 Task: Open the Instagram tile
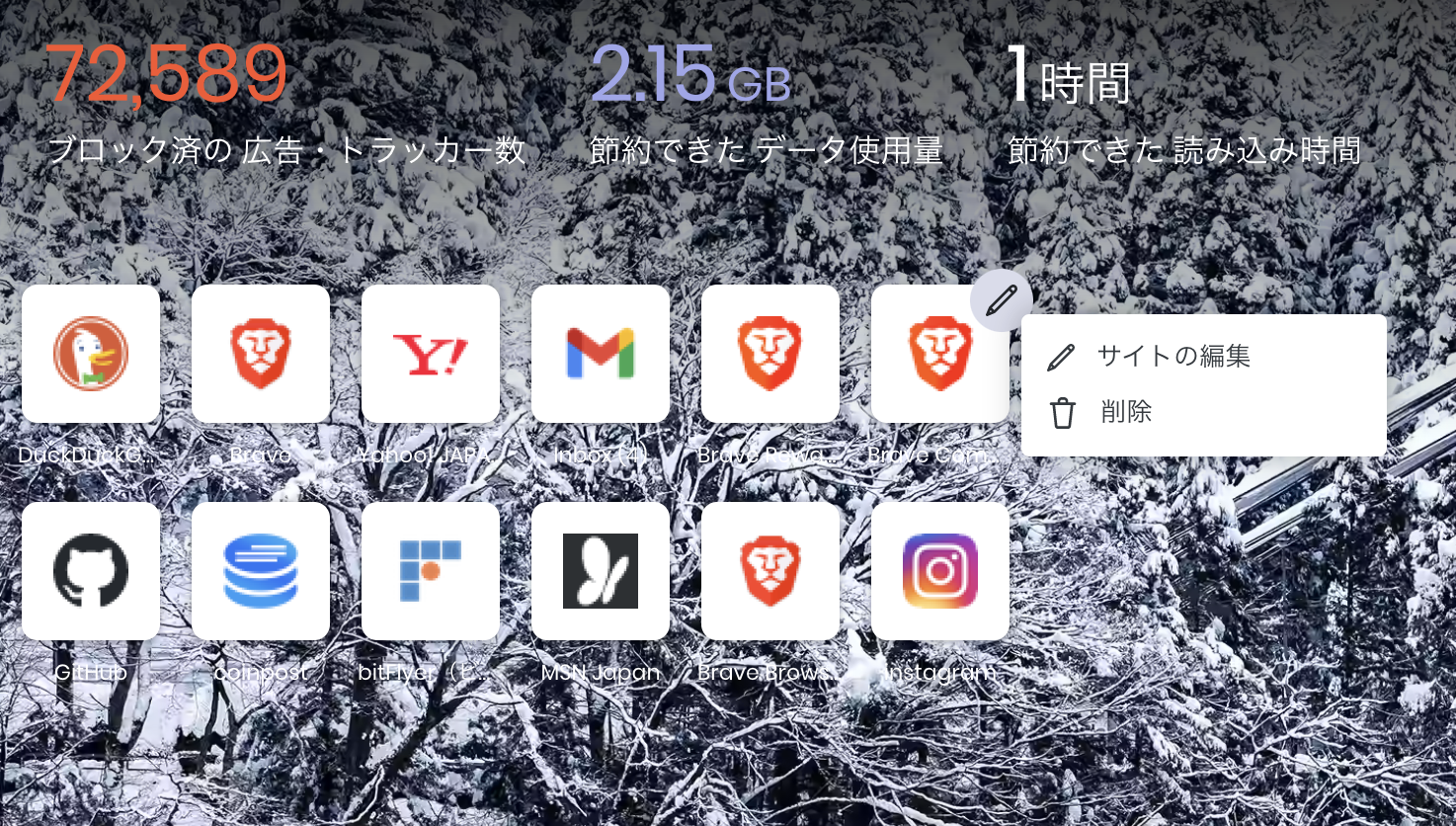pyautogui.click(x=940, y=570)
